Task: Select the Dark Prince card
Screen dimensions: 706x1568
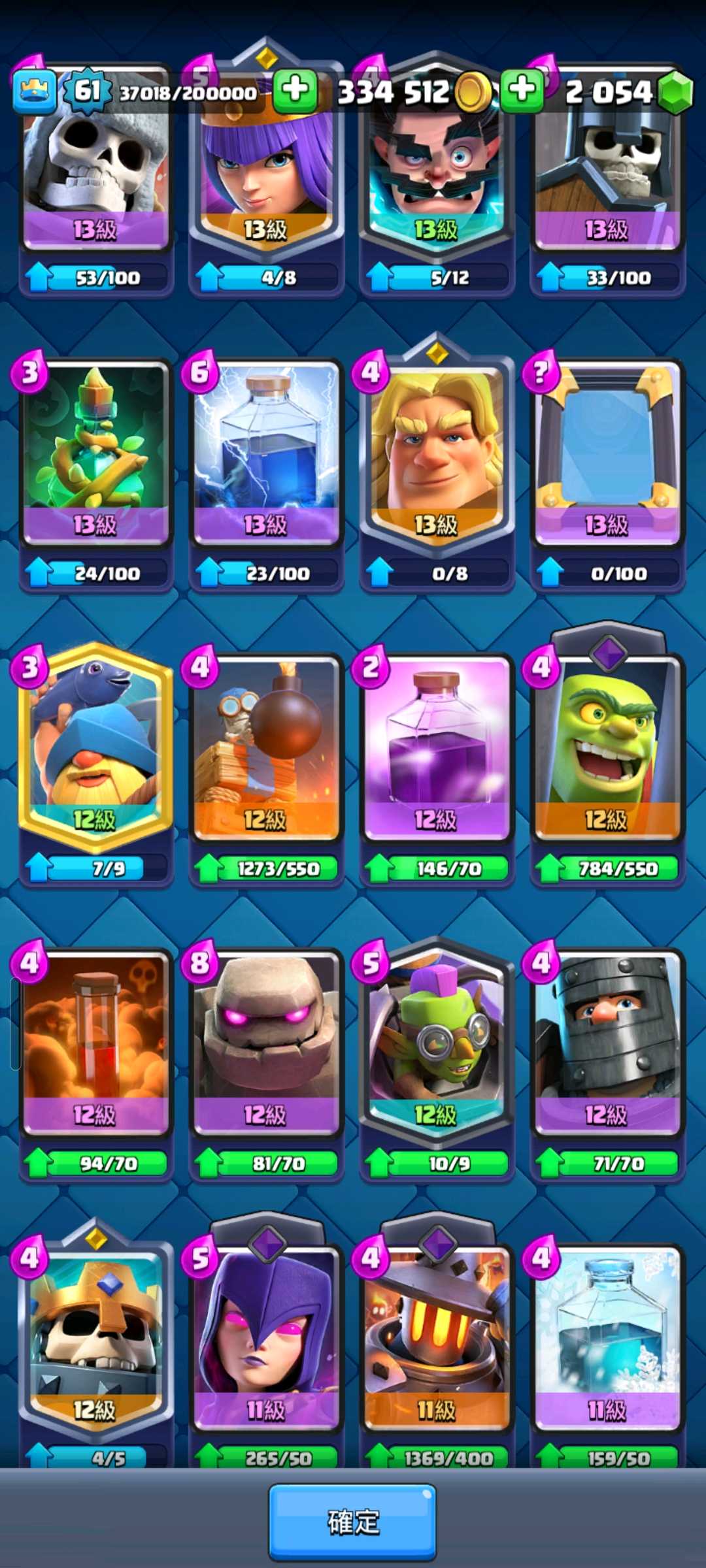Action: coord(607,1039)
